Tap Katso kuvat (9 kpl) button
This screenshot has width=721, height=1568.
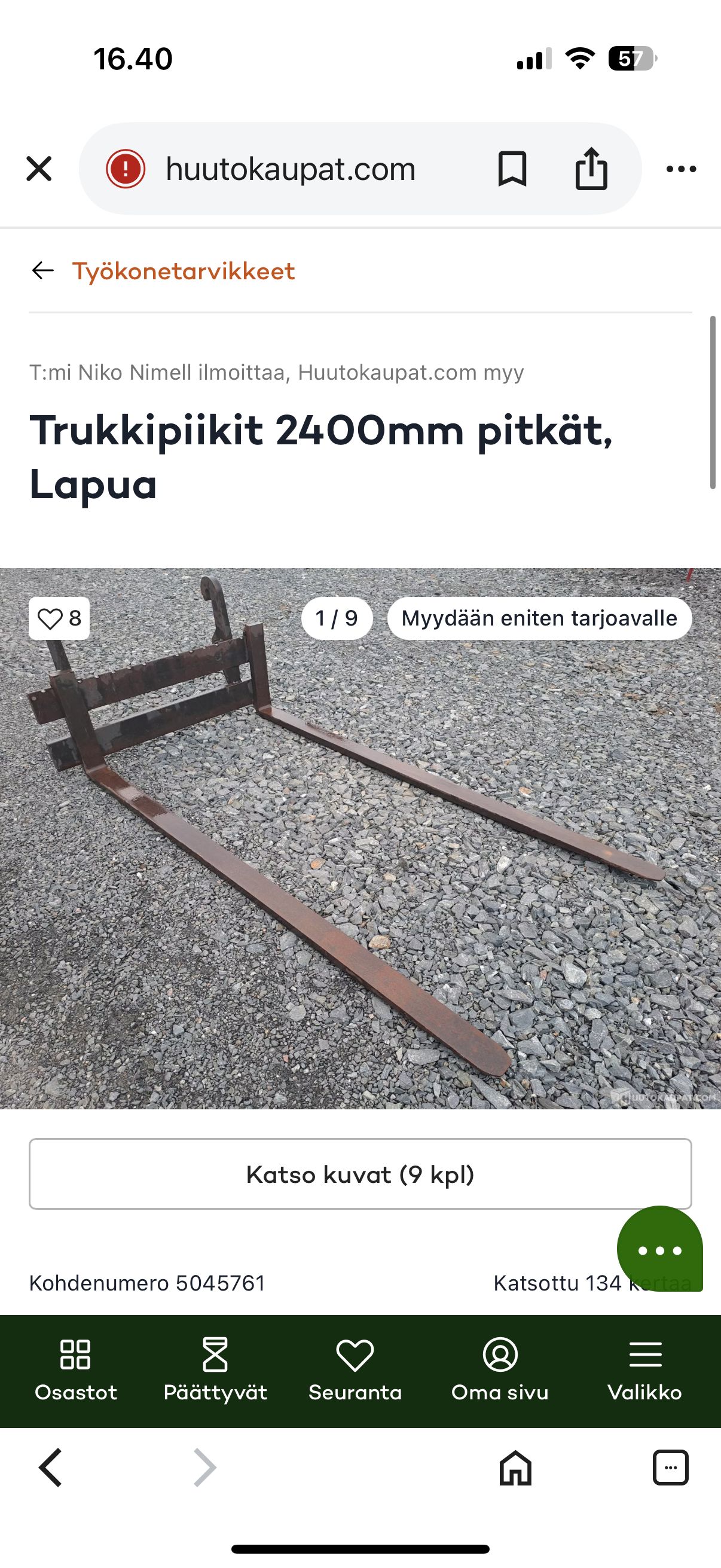(360, 1174)
